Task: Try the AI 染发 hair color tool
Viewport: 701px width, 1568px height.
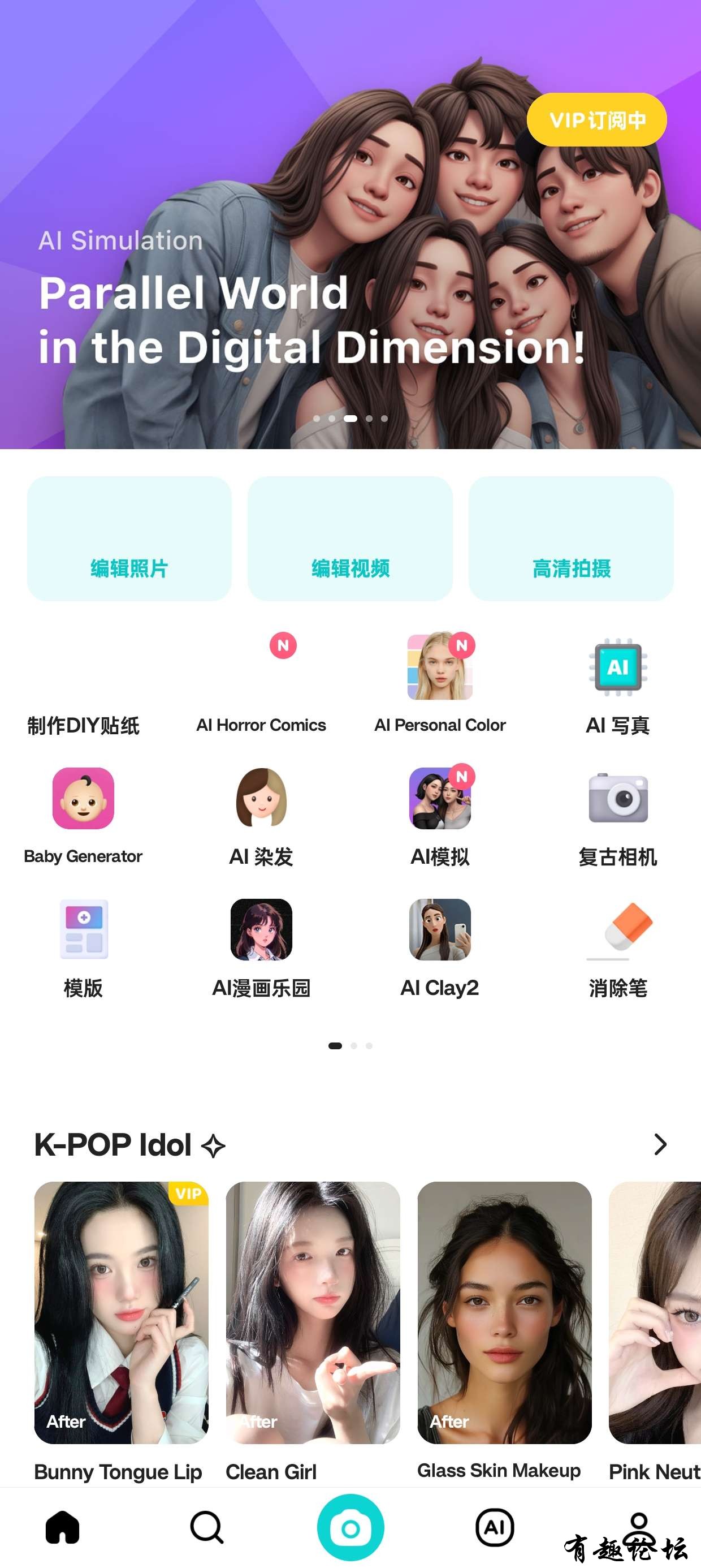Action: [261, 813]
